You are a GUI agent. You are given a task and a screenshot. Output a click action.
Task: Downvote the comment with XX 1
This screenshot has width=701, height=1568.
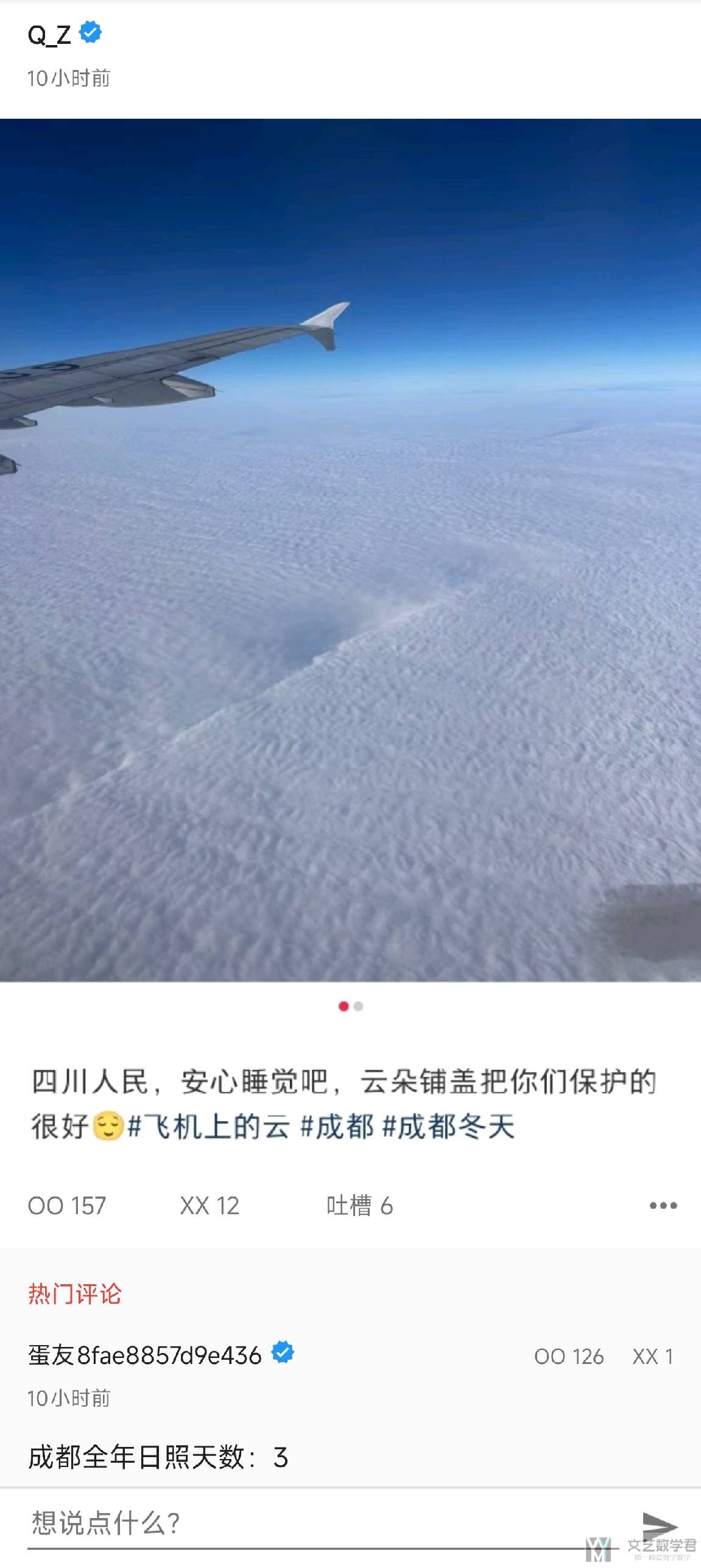click(652, 1357)
